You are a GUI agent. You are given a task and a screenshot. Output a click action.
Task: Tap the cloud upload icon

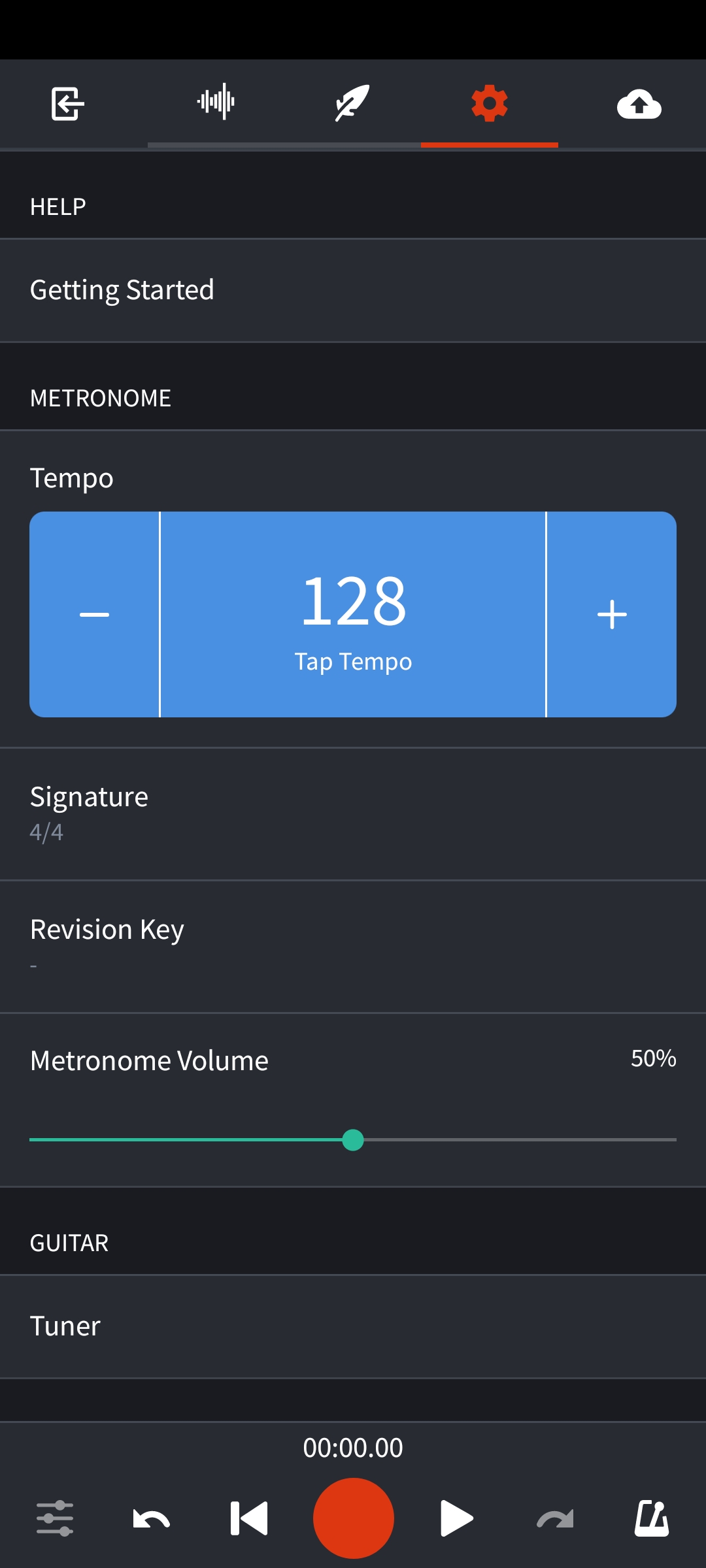[639, 104]
